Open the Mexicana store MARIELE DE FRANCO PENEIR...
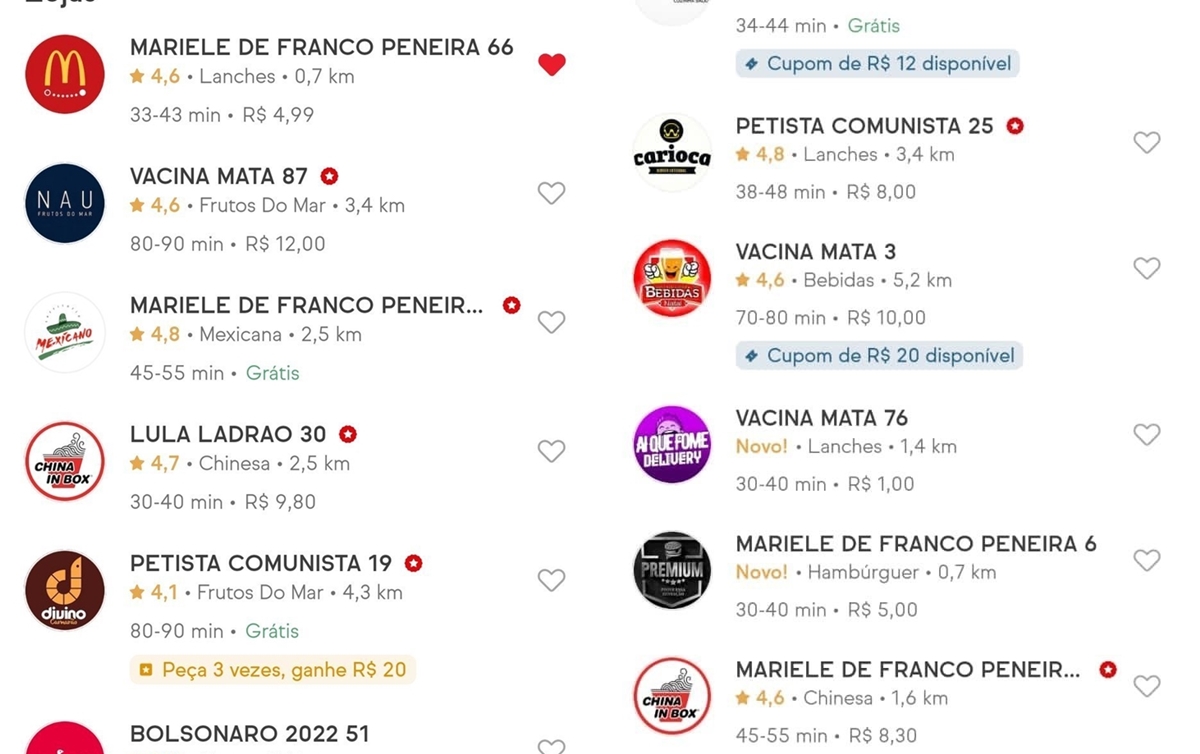The width and height of the screenshot is (1200, 754). pyautogui.click(x=306, y=306)
